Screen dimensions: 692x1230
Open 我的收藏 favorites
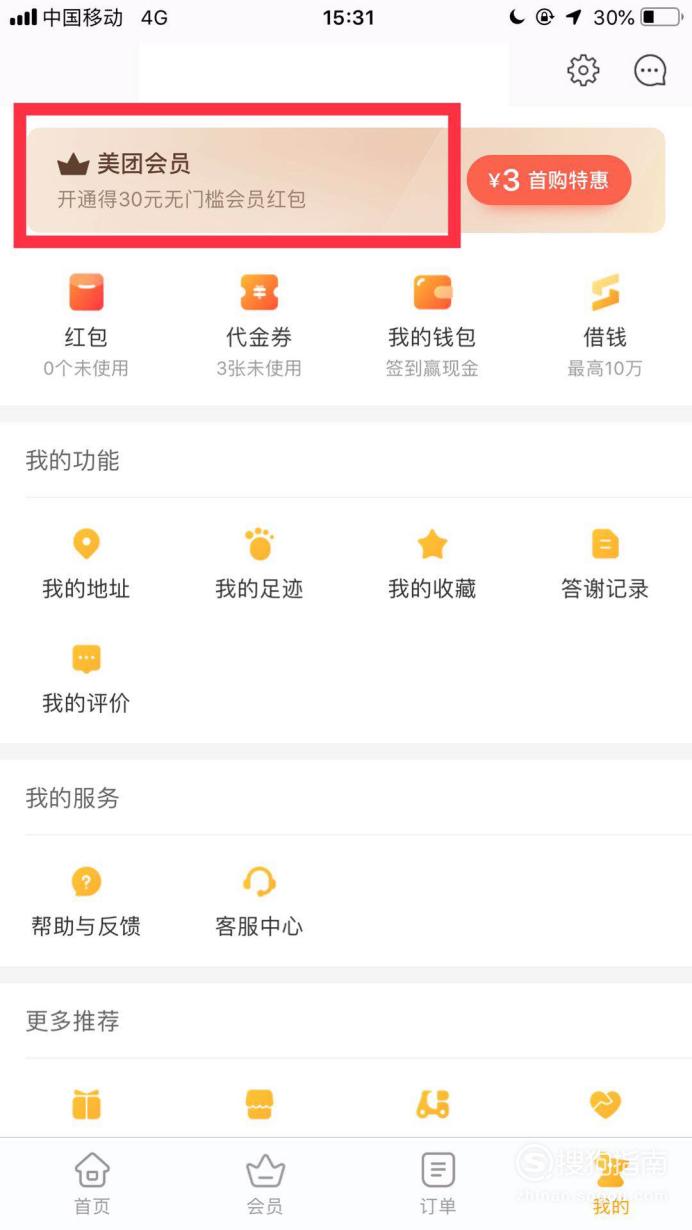click(432, 565)
